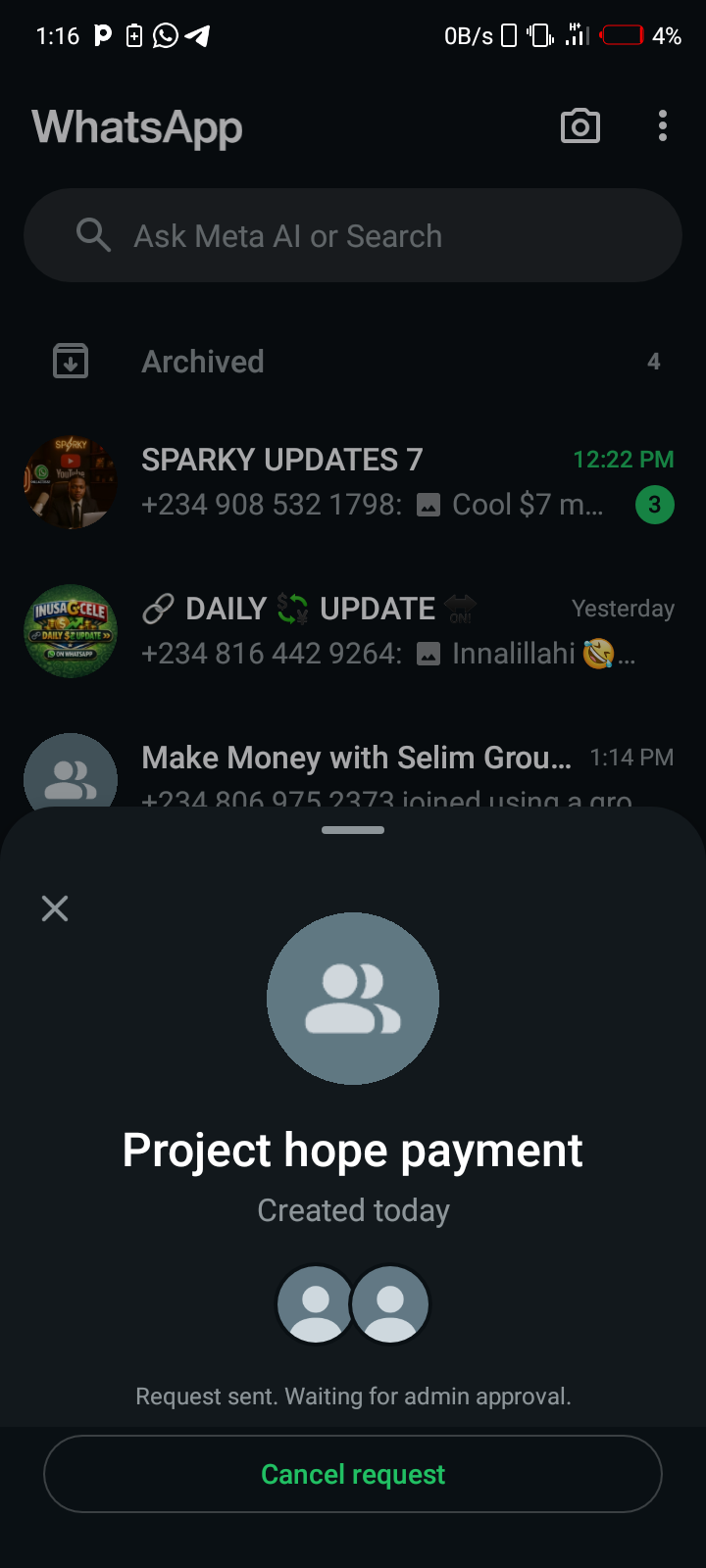706x1568 pixels.
Task: Open the camera from the WhatsApp header
Action: click(x=580, y=126)
